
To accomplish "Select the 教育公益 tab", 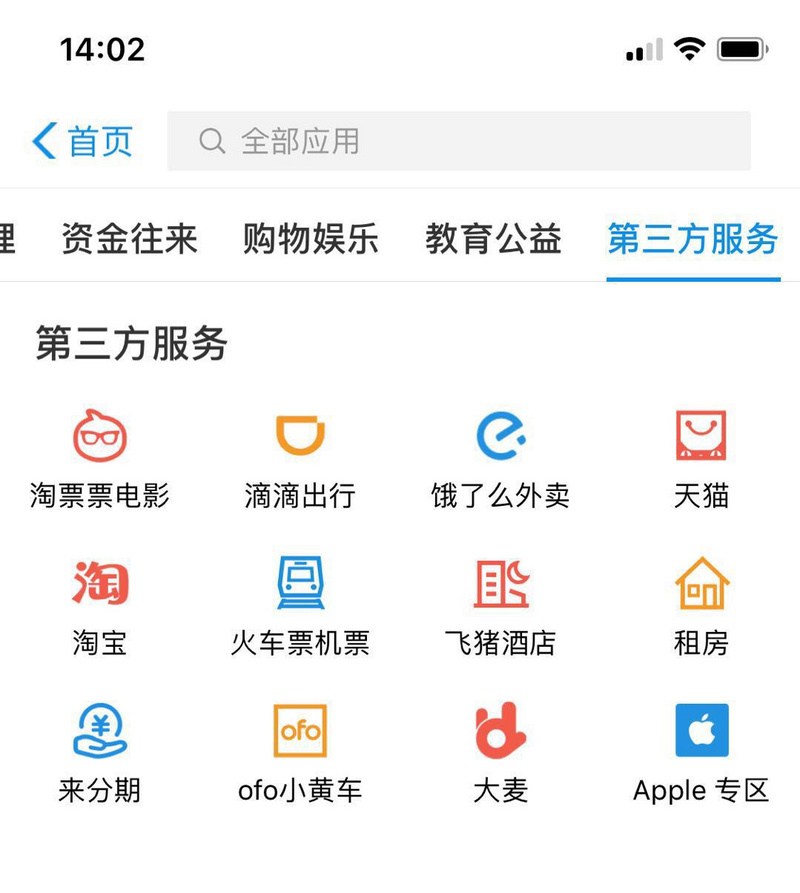I will tap(493, 239).
